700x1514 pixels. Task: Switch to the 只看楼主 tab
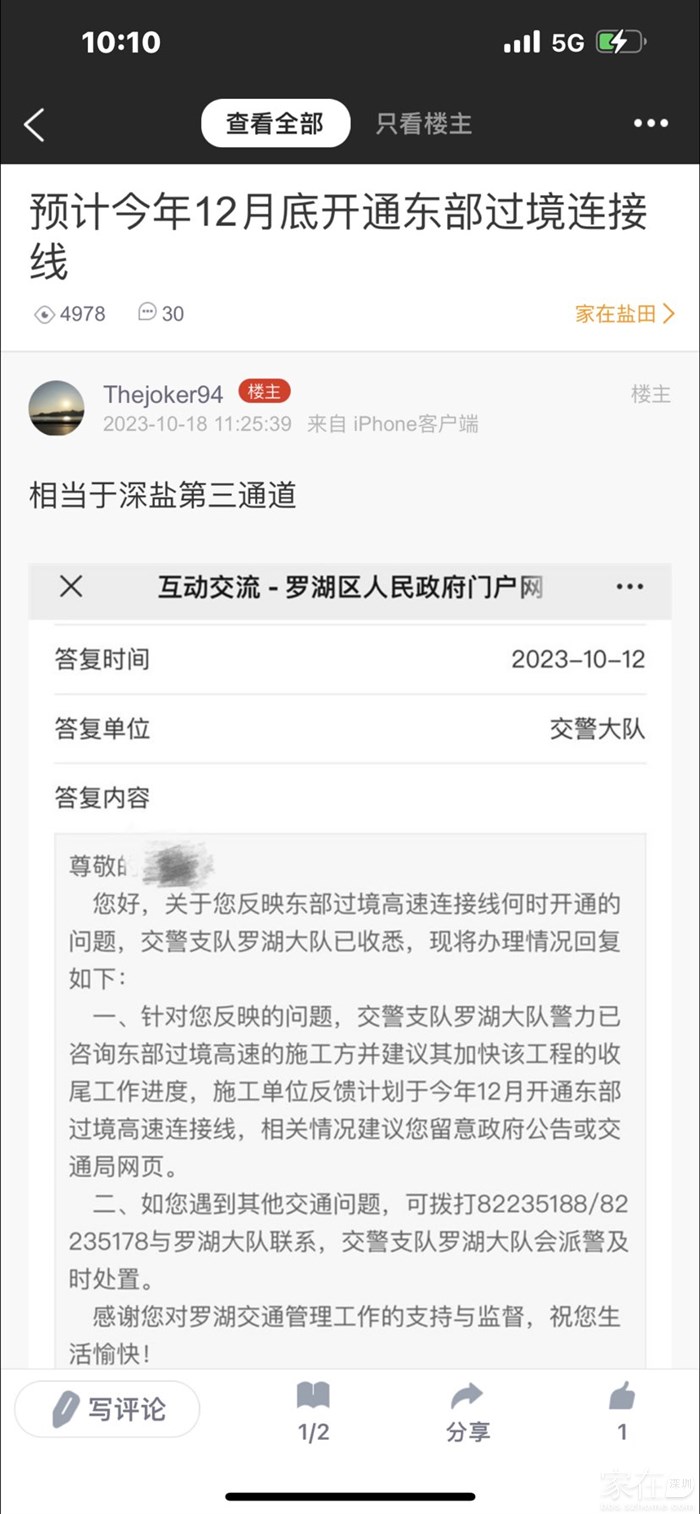(x=424, y=124)
